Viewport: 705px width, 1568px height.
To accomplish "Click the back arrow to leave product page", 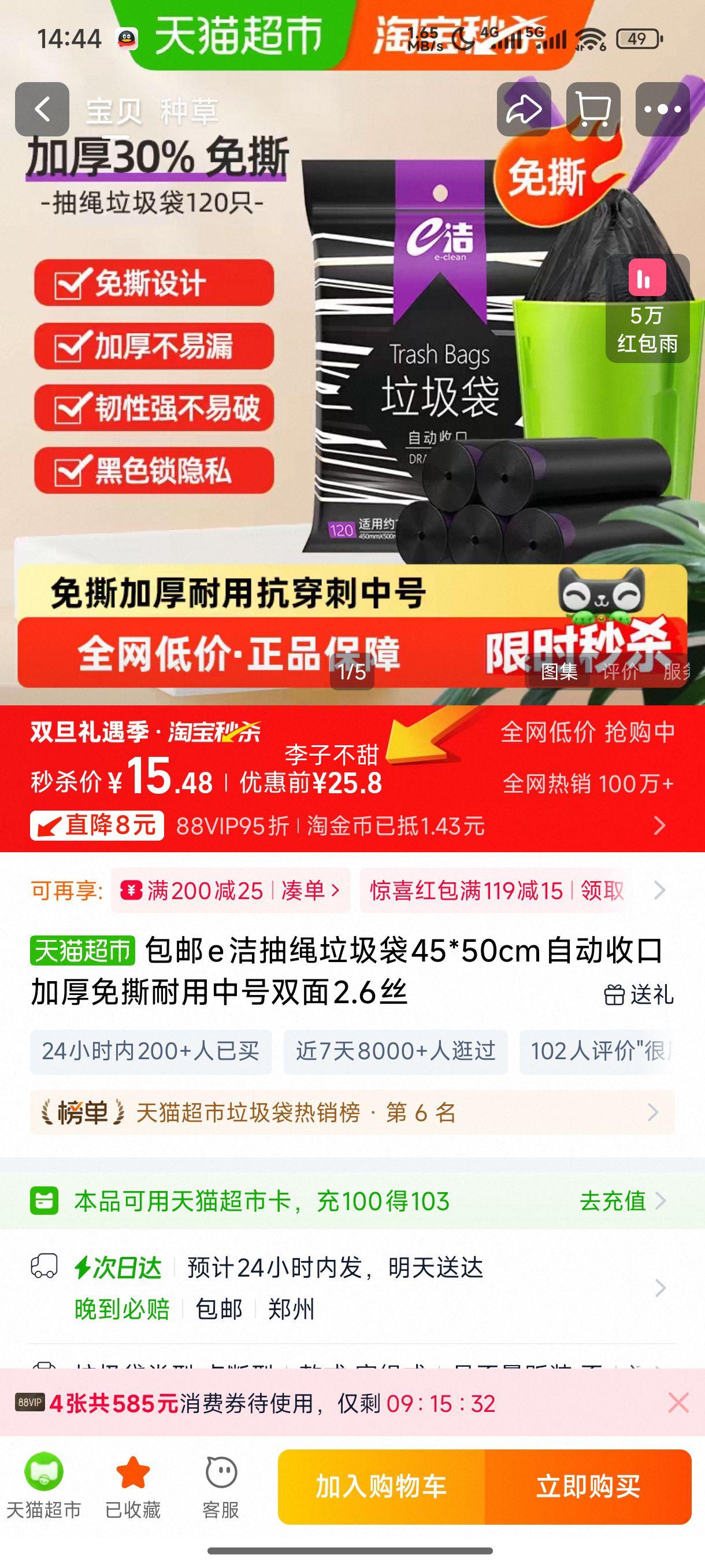I will click(43, 107).
